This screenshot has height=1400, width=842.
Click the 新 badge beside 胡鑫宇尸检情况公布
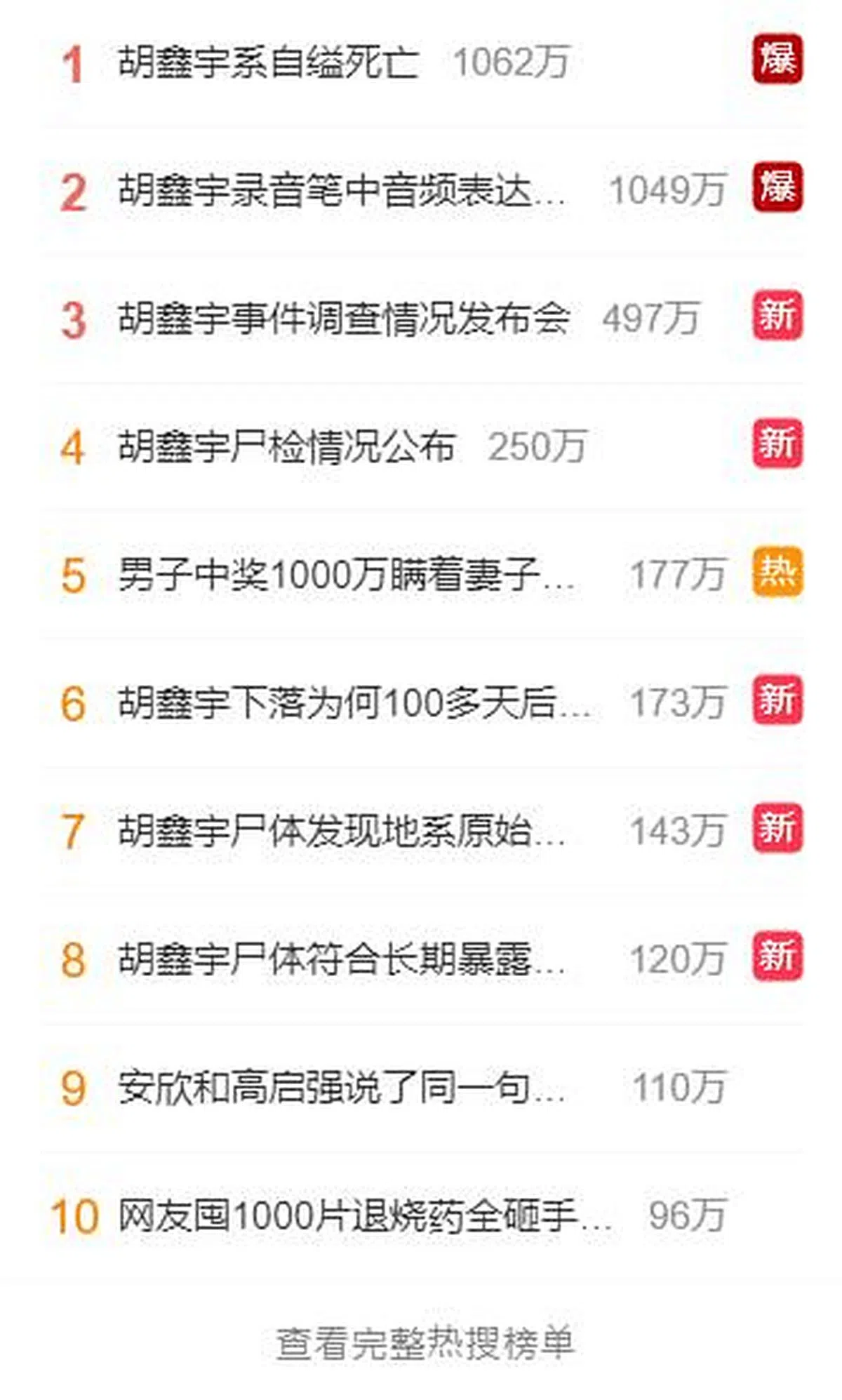777,444
